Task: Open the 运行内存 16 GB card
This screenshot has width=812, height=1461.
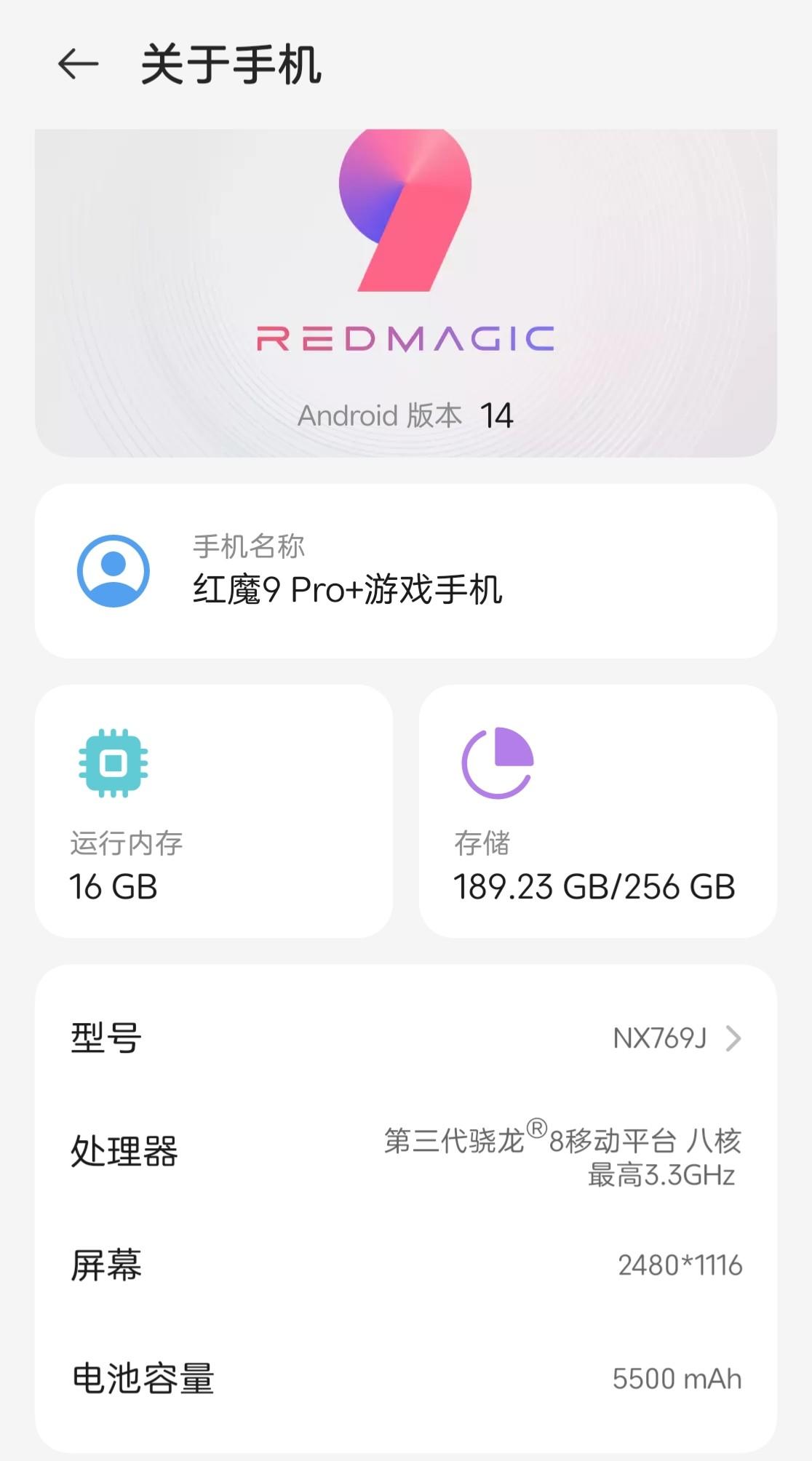Action: tap(214, 811)
